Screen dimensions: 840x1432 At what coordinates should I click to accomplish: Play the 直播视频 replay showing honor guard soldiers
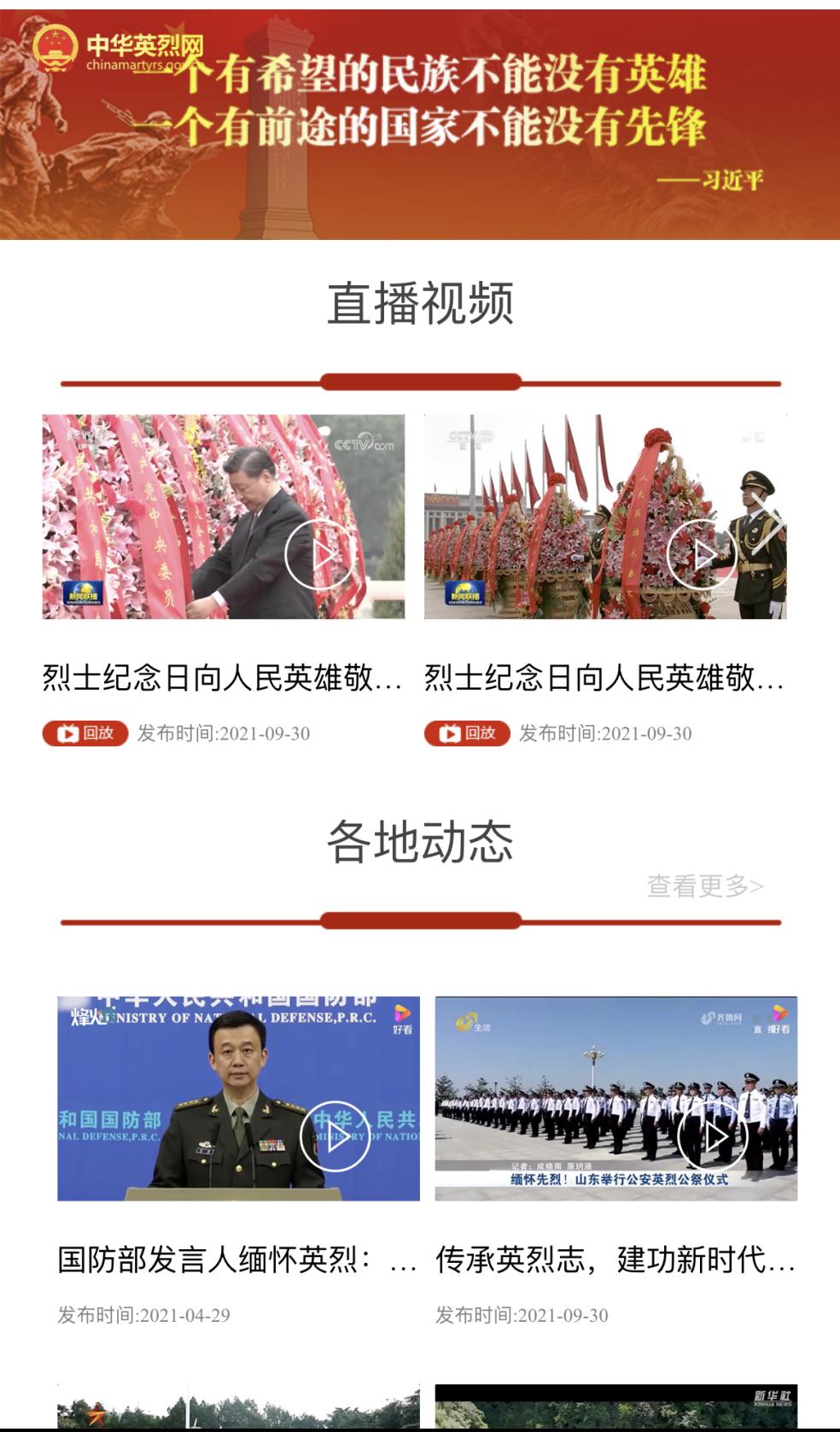click(x=700, y=555)
